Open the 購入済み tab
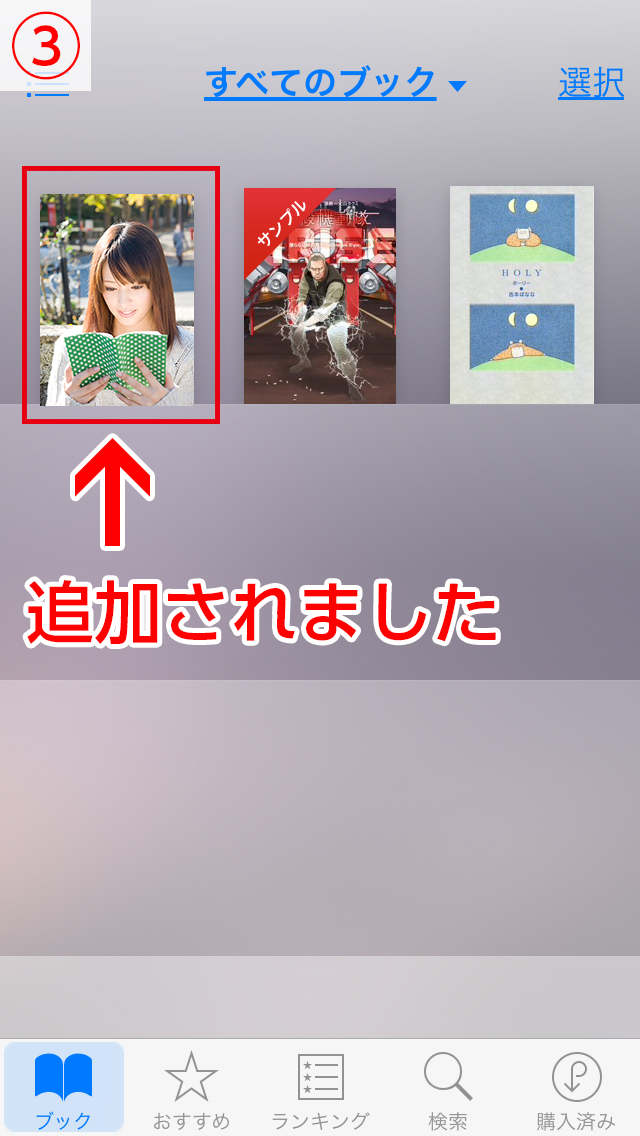 click(576, 1090)
